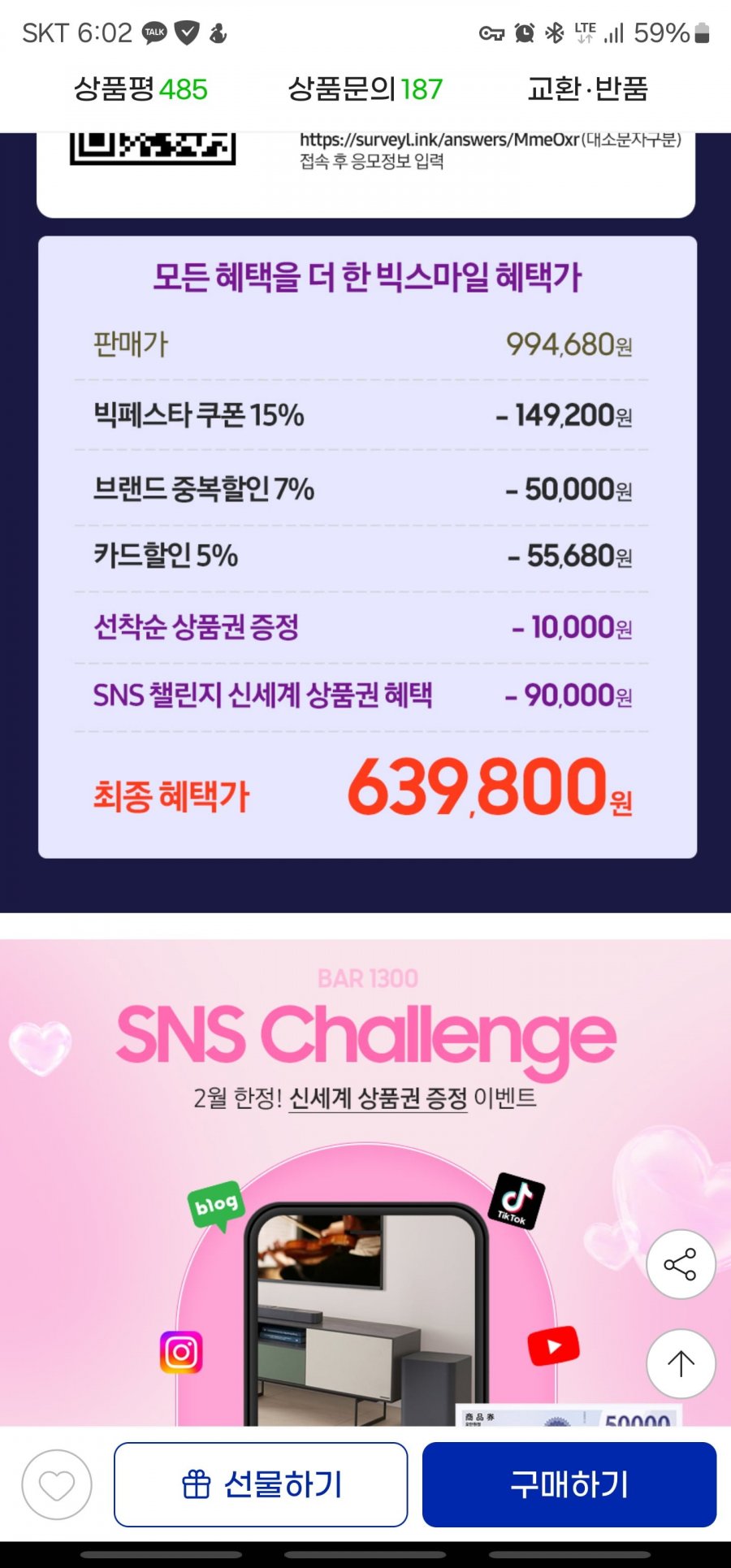Switch to the 상품평 485 reviews tab
731x1568 pixels.
point(141,89)
